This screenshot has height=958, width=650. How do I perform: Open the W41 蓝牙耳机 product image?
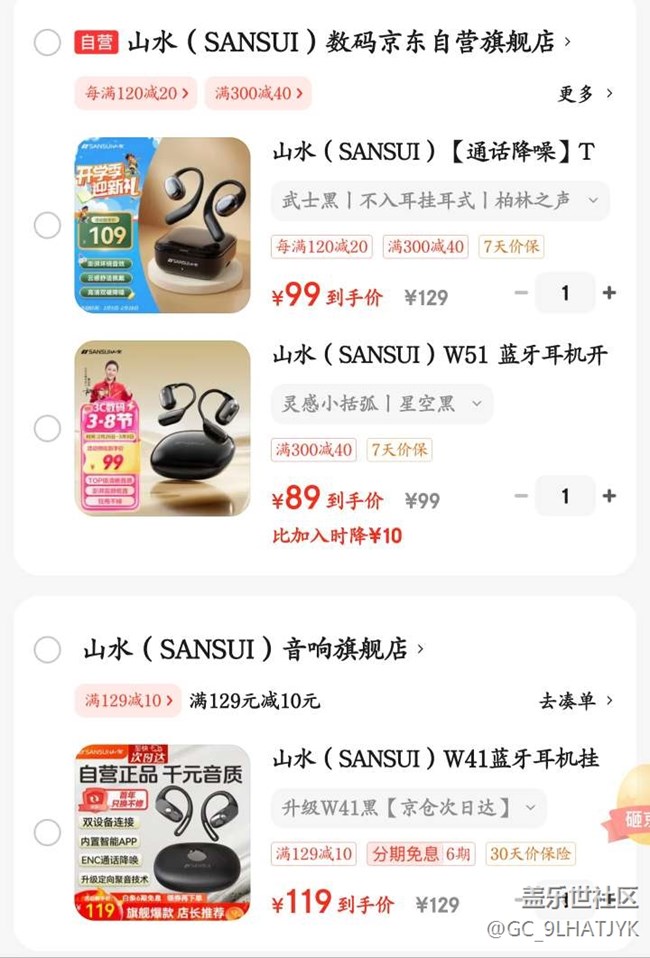[x=162, y=832]
